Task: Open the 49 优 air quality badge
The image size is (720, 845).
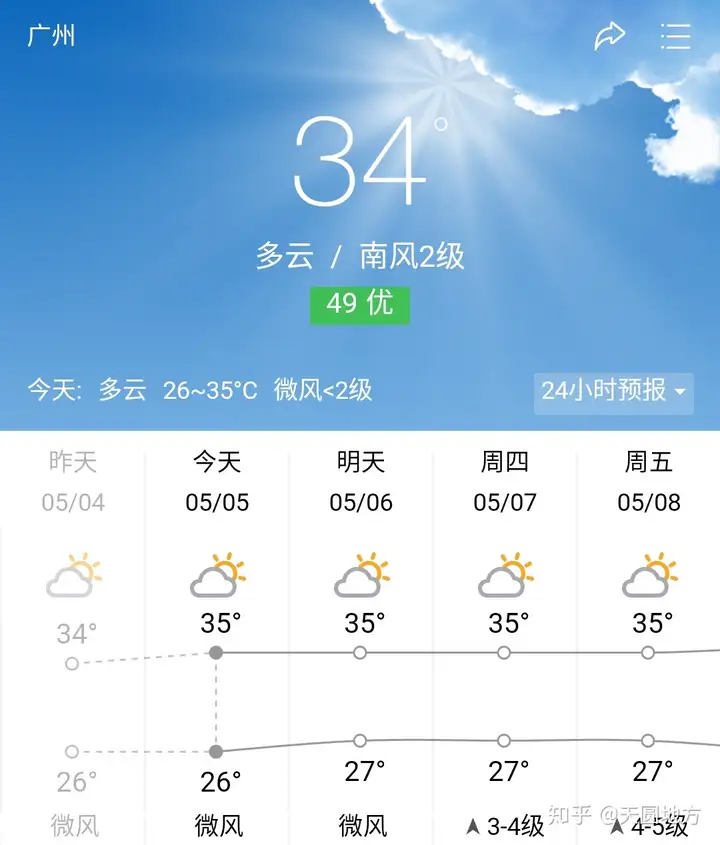Action: click(360, 304)
